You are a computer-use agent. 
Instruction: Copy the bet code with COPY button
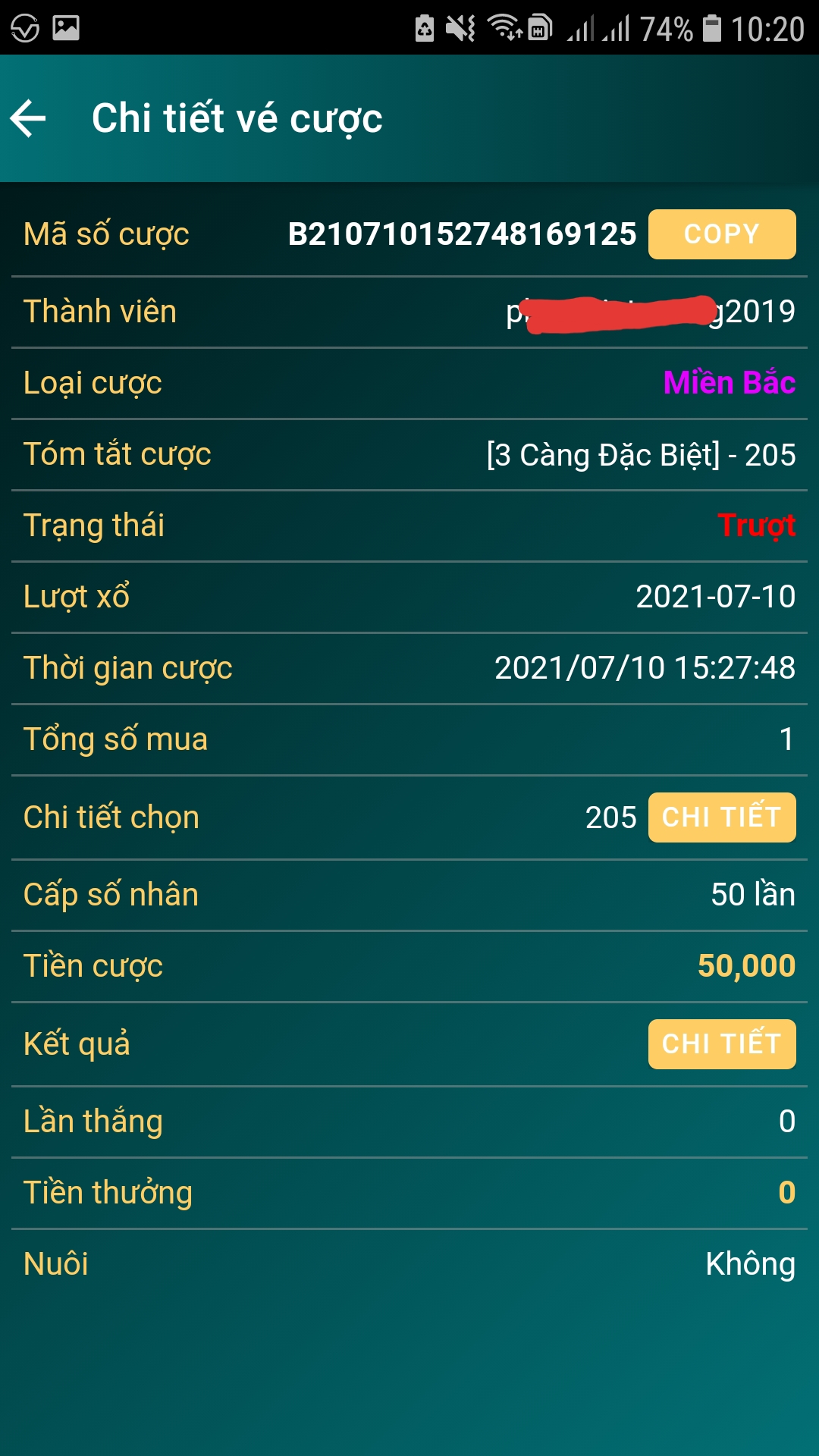pos(722,234)
